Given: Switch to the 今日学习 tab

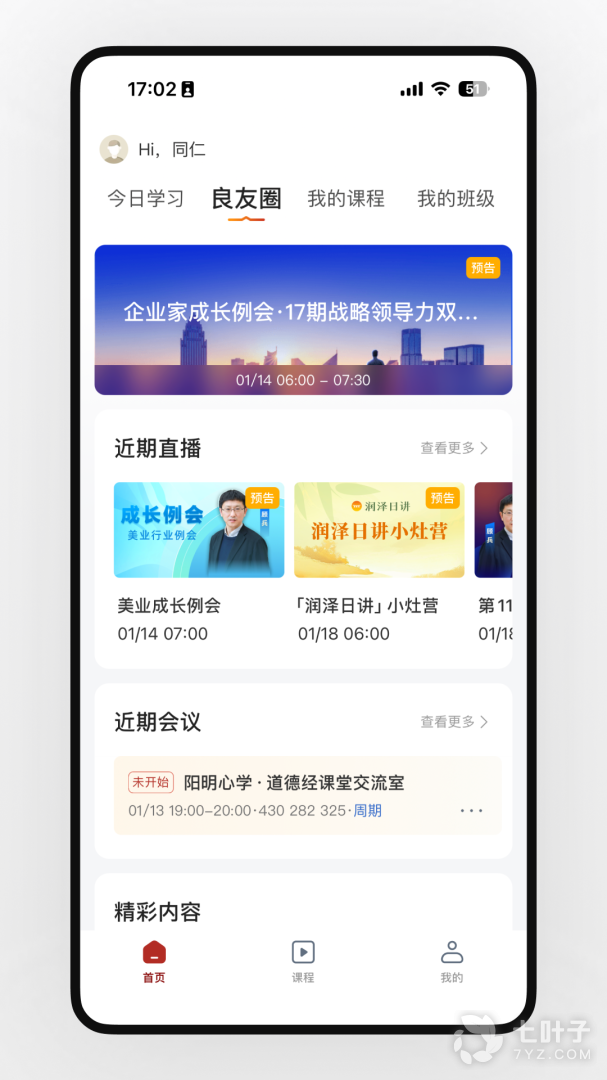Looking at the screenshot, I should point(146,198).
